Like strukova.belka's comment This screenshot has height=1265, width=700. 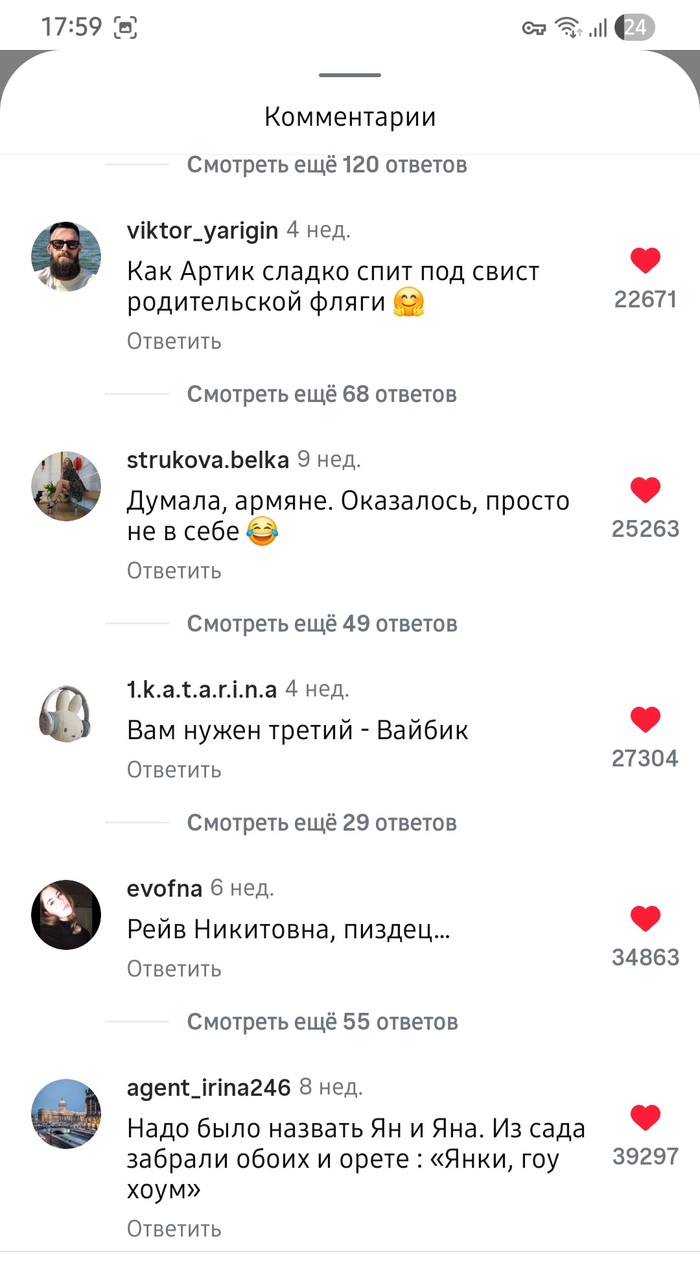[645, 490]
